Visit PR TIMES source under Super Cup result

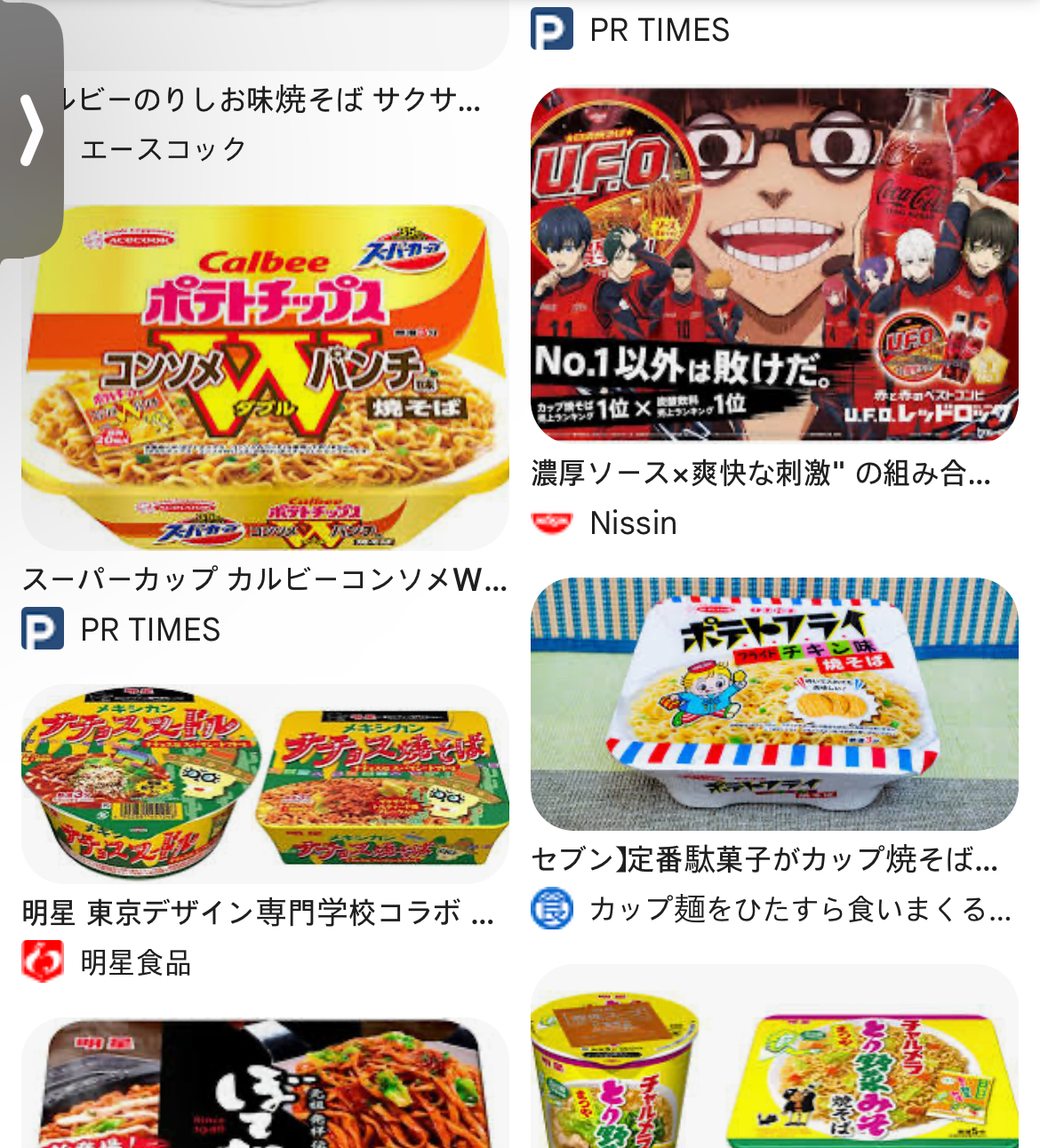click(149, 630)
